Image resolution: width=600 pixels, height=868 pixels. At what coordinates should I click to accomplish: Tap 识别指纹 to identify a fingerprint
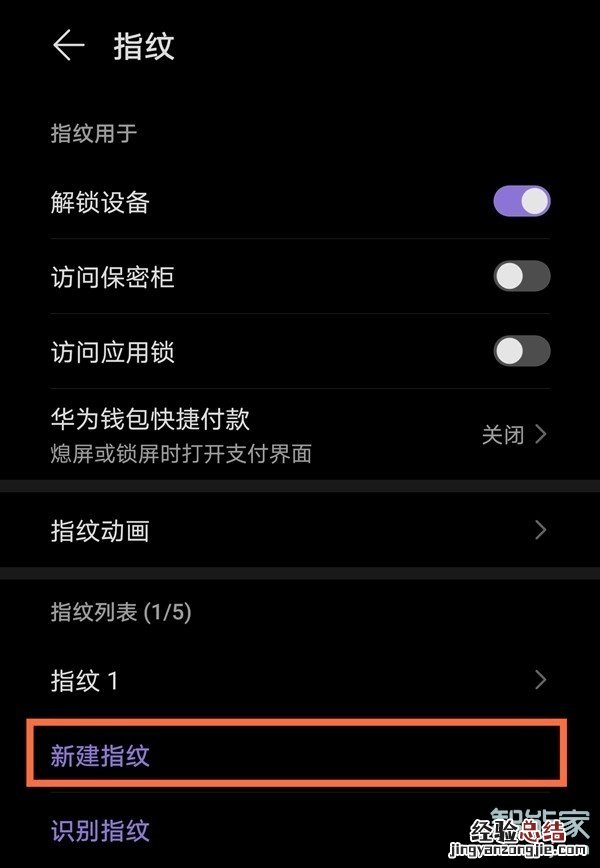tap(100, 830)
